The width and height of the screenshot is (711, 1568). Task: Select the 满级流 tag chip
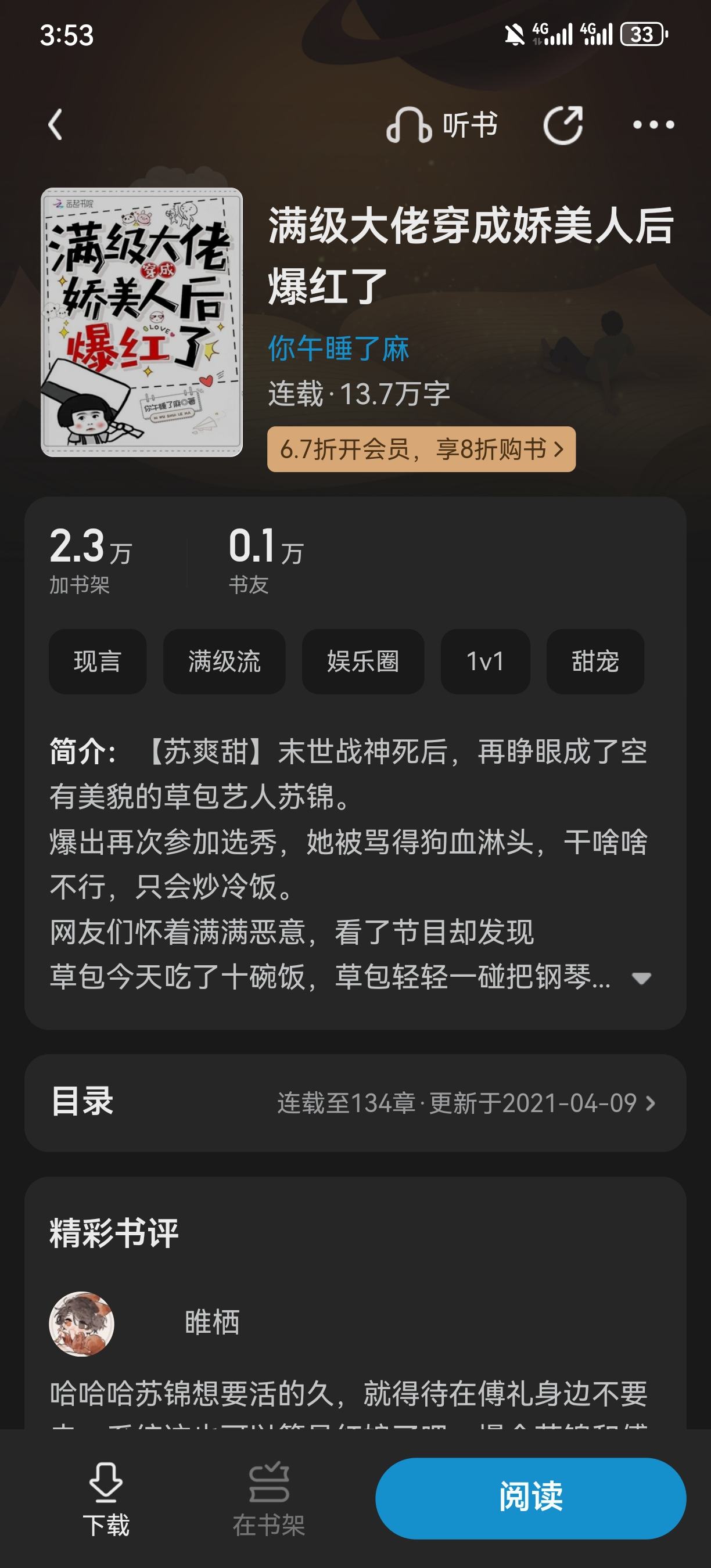click(x=224, y=661)
